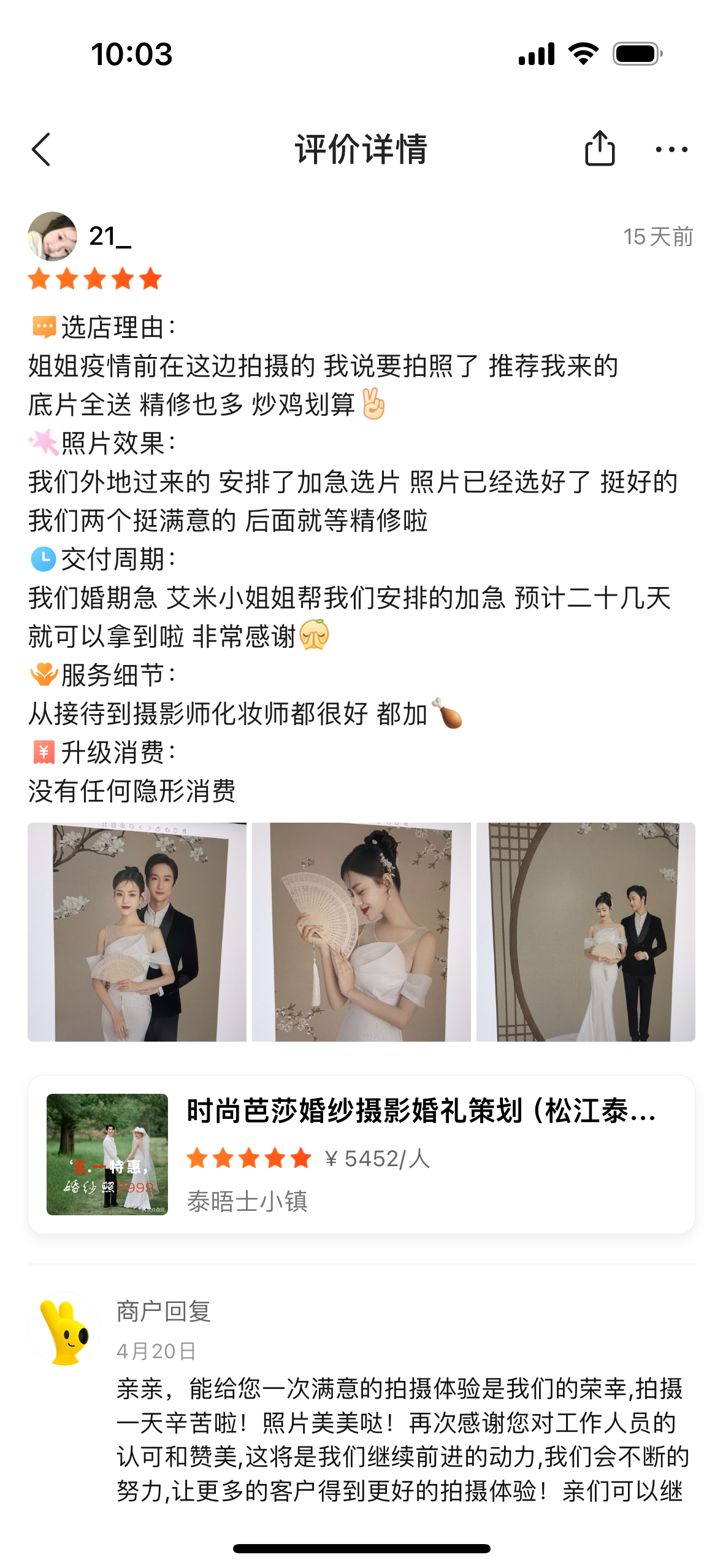This screenshot has height=1568, width=723.
Task: View the third full-length couple photo
Action: pyautogui.click(x=586, y=931)
